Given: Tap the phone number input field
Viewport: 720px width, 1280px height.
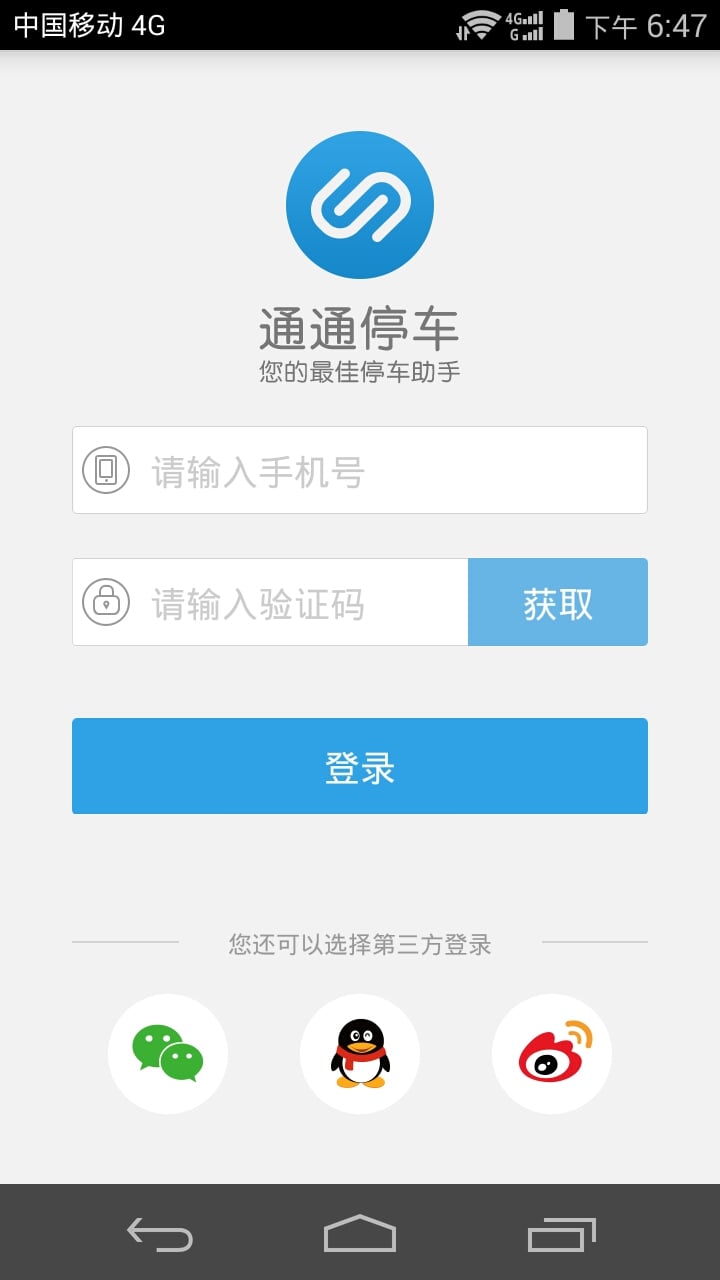Looking at the screenshot, I should point(360,470).
